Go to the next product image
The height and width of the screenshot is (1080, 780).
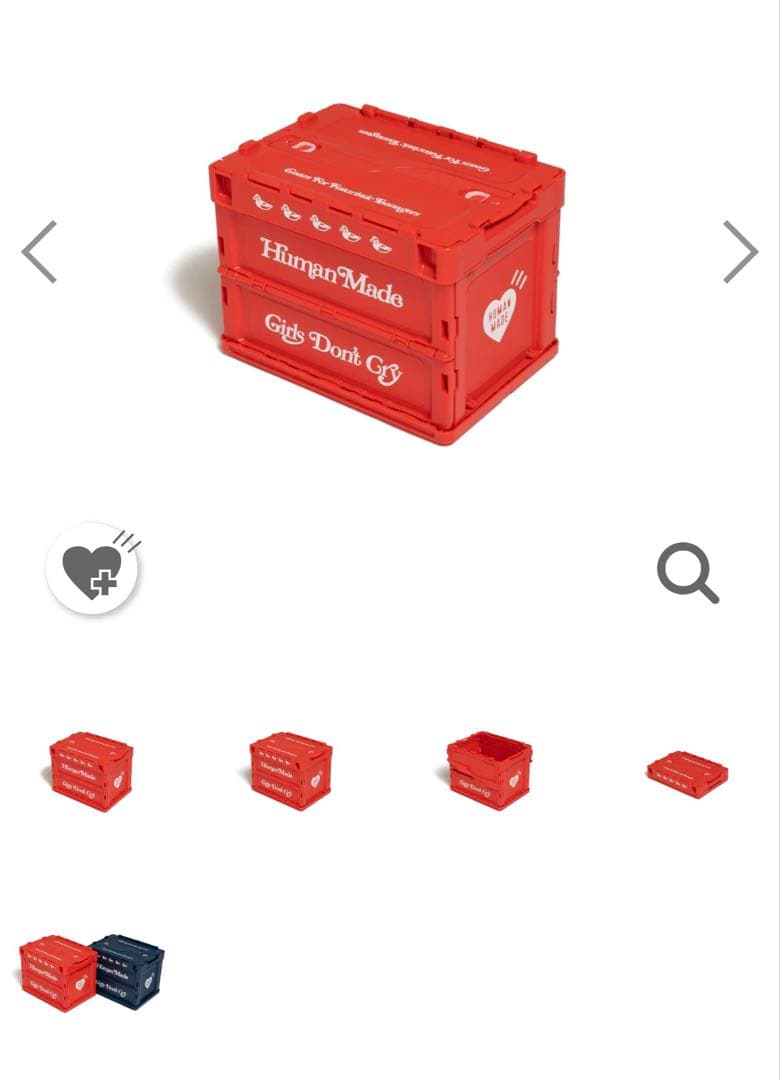(740, 252)
